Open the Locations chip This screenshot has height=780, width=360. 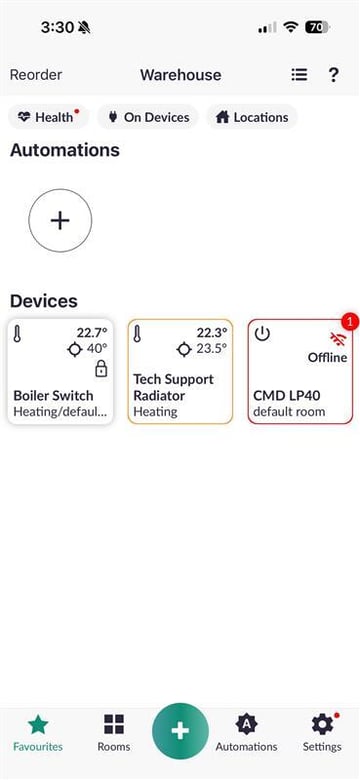click(x=252, y=117)
